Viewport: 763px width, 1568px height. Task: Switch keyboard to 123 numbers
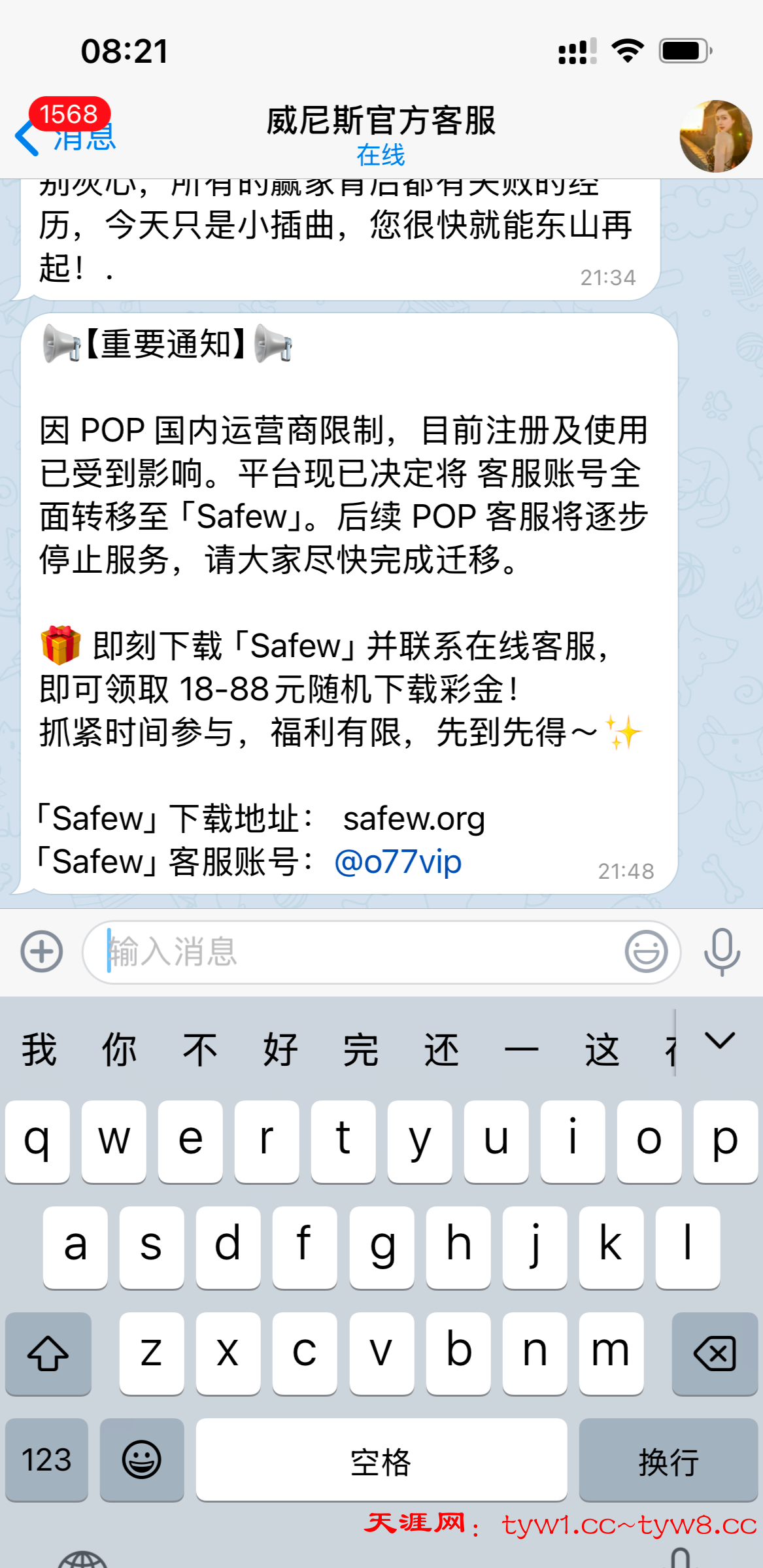click(46, 1459)
